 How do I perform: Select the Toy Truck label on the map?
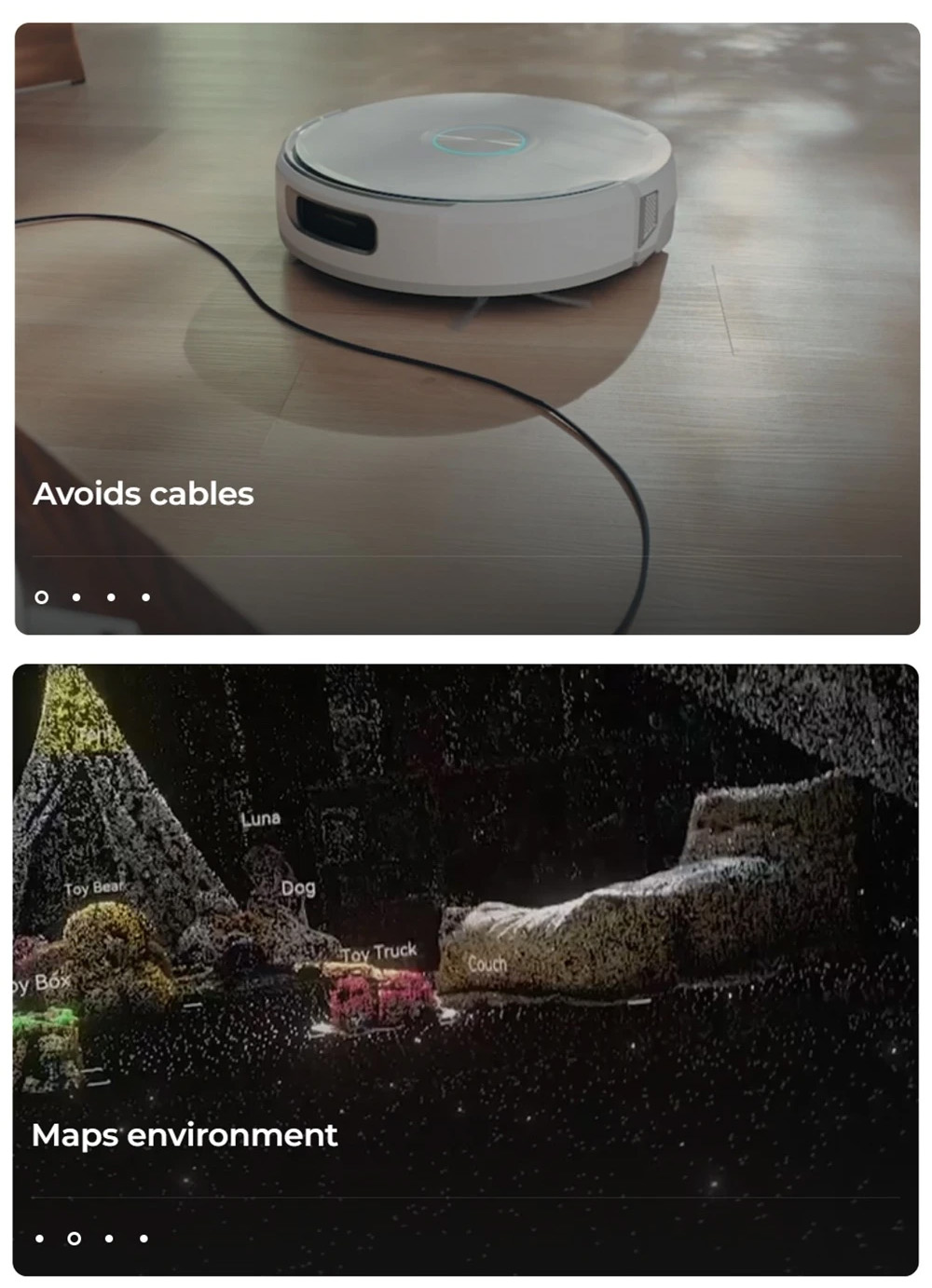tap(379, 952)
